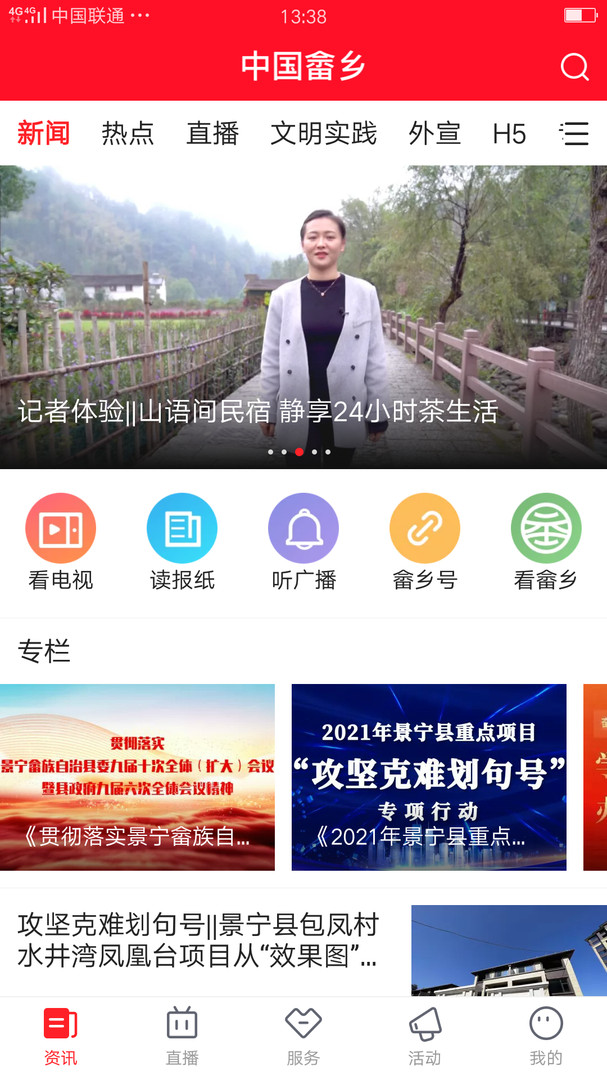Expand the channel list menu icon

[x=574, y=133]
